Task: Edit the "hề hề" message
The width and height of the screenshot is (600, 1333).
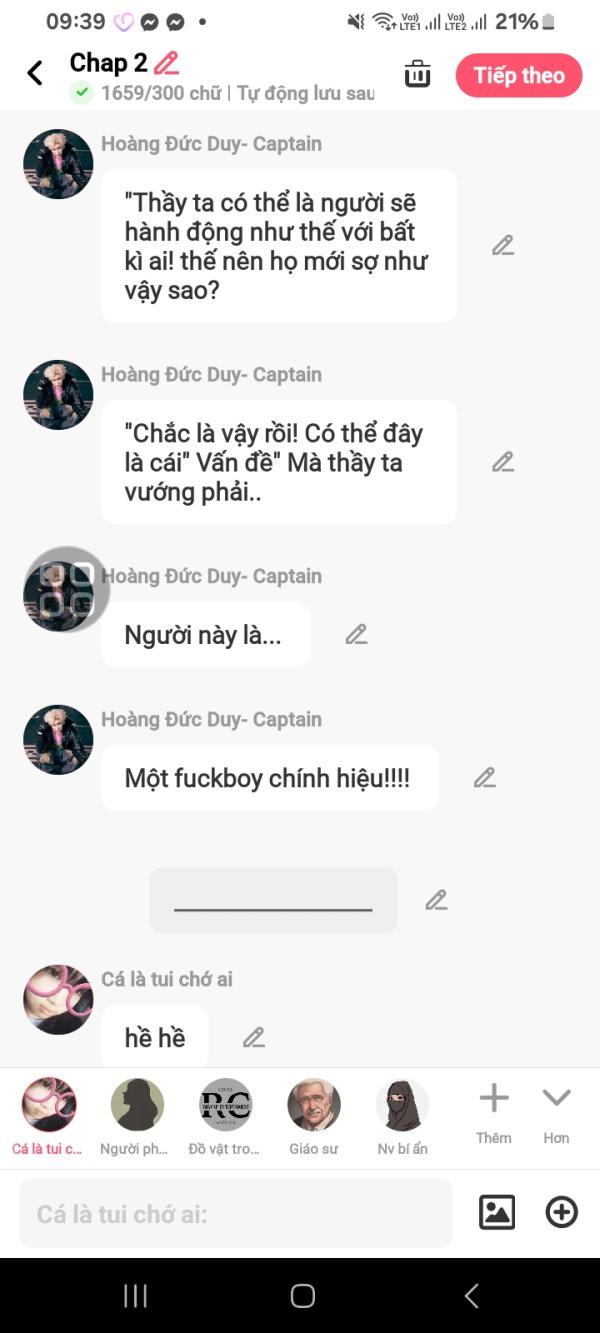Action: 254,1038
